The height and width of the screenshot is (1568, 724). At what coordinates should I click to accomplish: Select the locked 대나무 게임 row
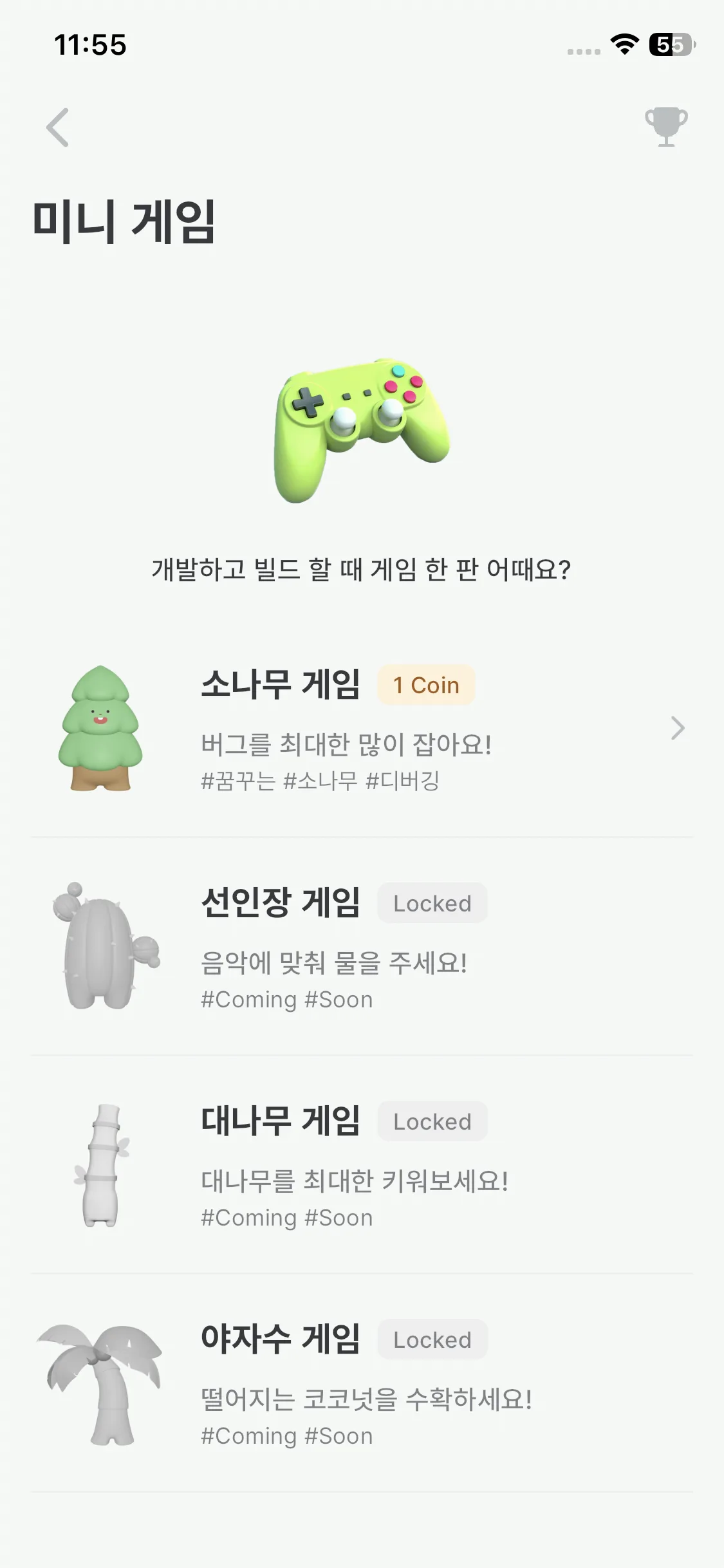pyautogui.click(x=362, y=1164)
